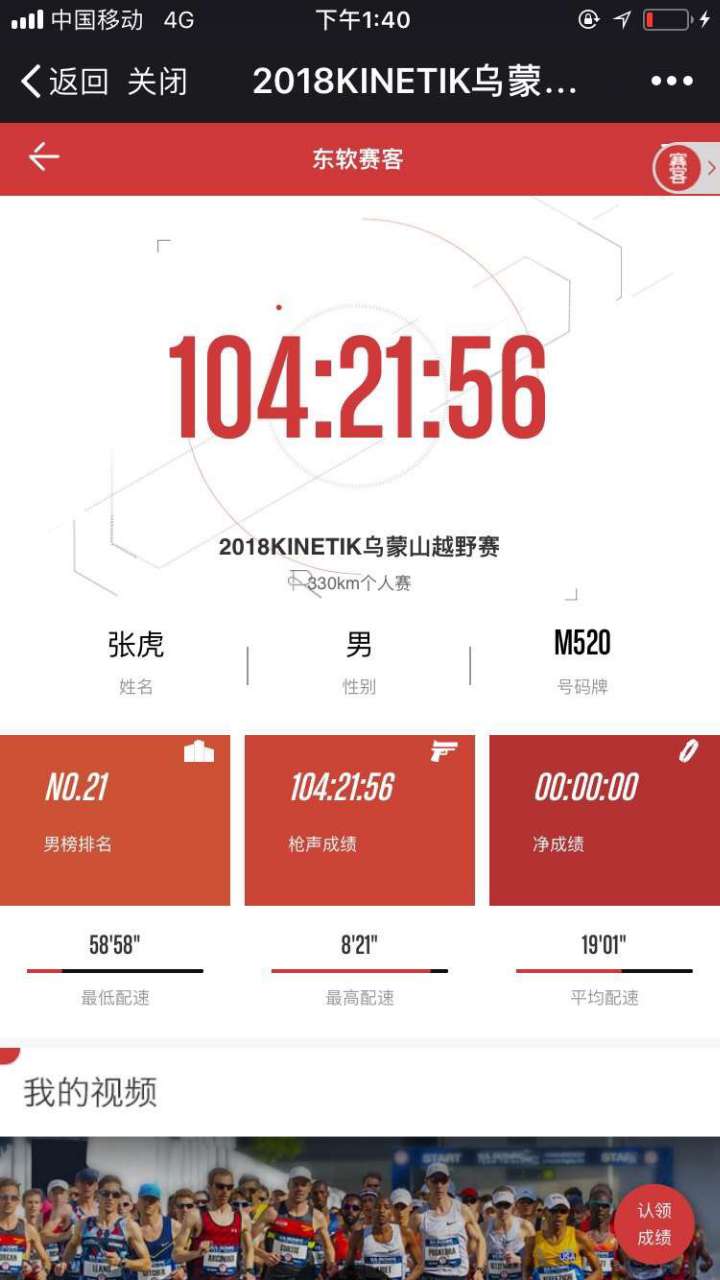This screenshot has width=720, height=1280.
Task: Open the 男榜排名 NO.21 card
Action: pos(115,820)
